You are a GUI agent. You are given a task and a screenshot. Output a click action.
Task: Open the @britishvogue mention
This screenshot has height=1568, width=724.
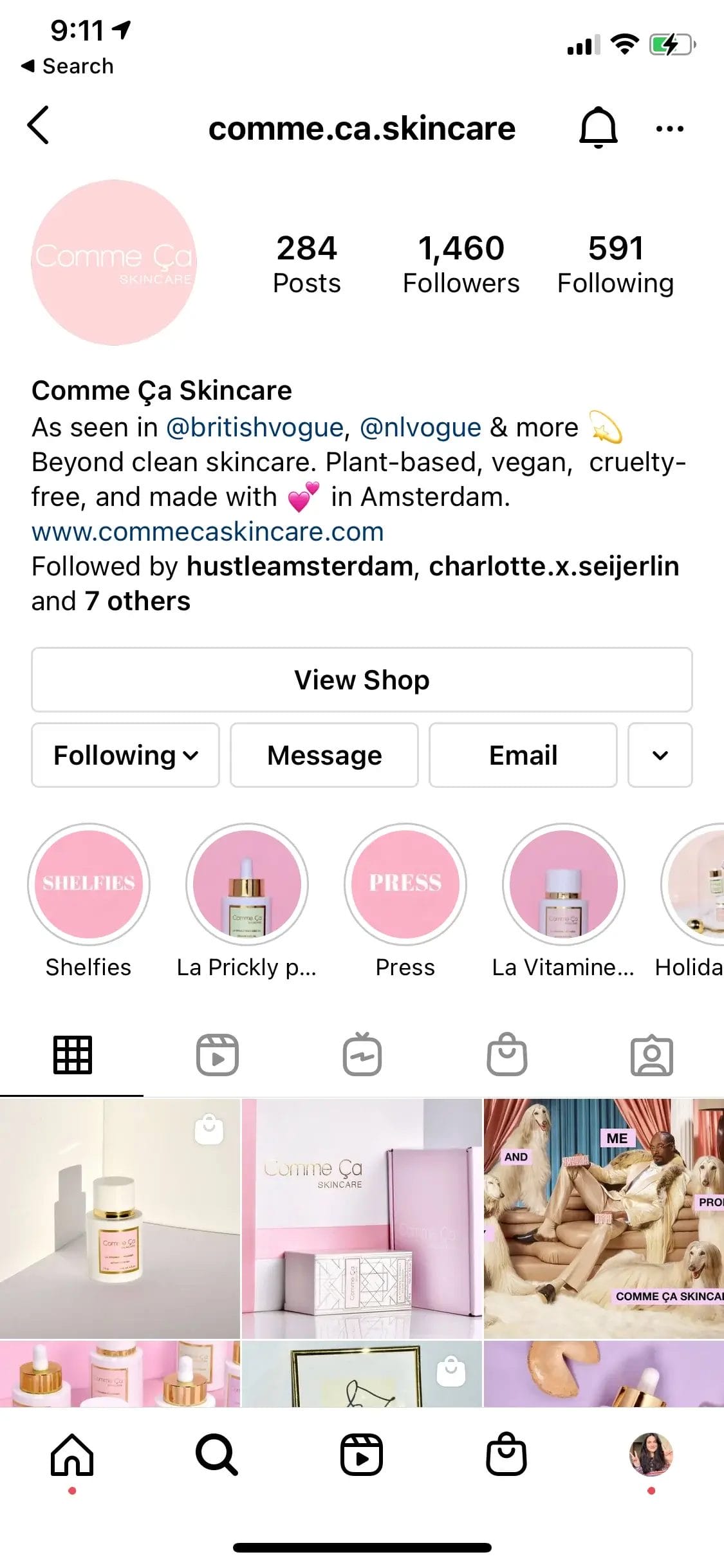click(x=255, y=427)
